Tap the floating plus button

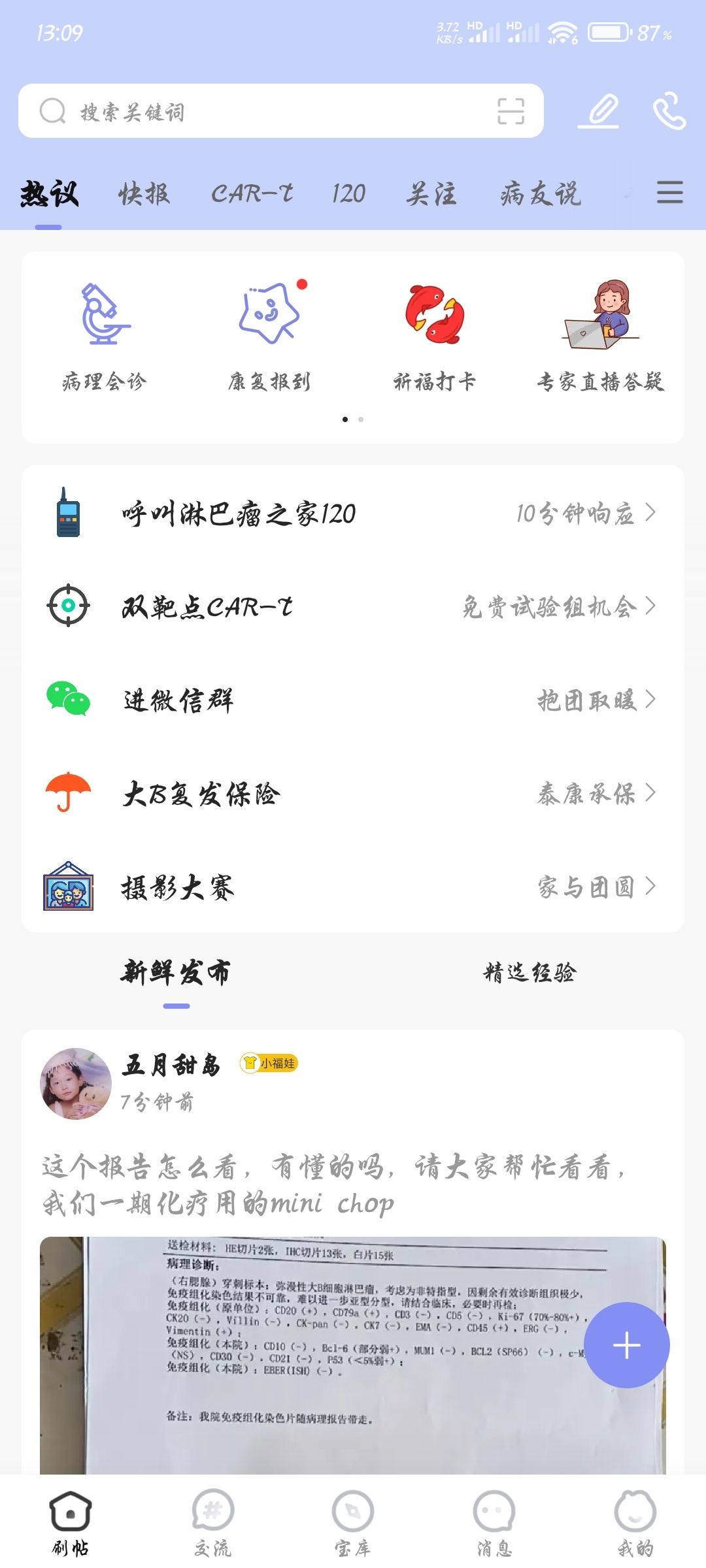tap(626, 1345)
